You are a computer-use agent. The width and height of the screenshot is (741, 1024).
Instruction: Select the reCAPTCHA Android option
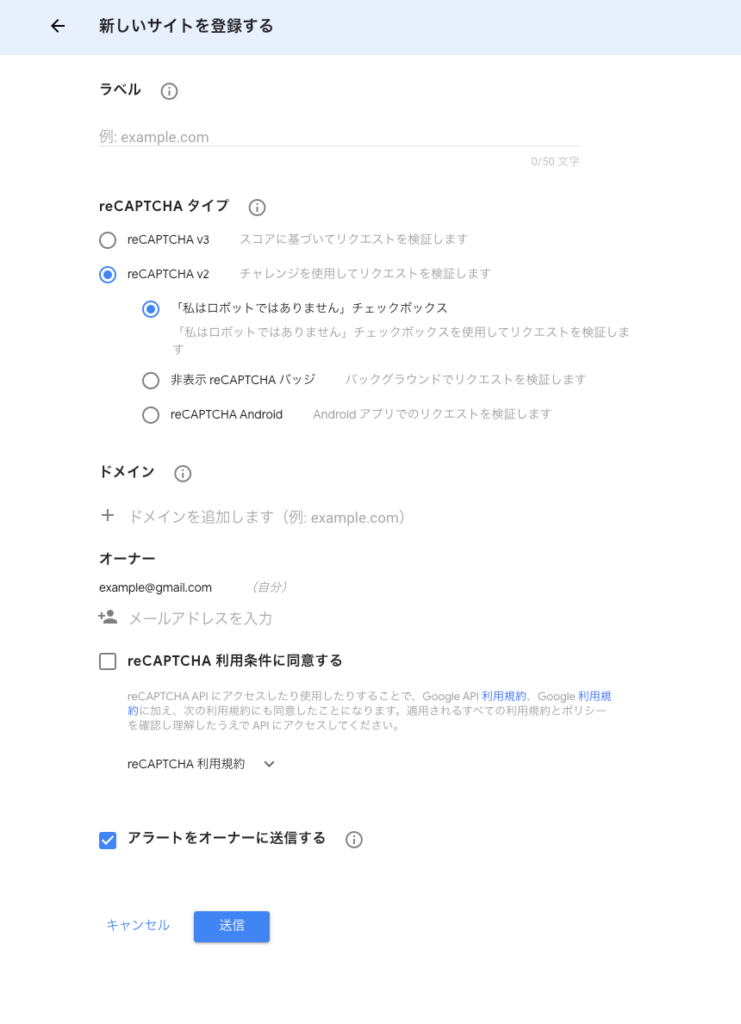coord(150,414)
